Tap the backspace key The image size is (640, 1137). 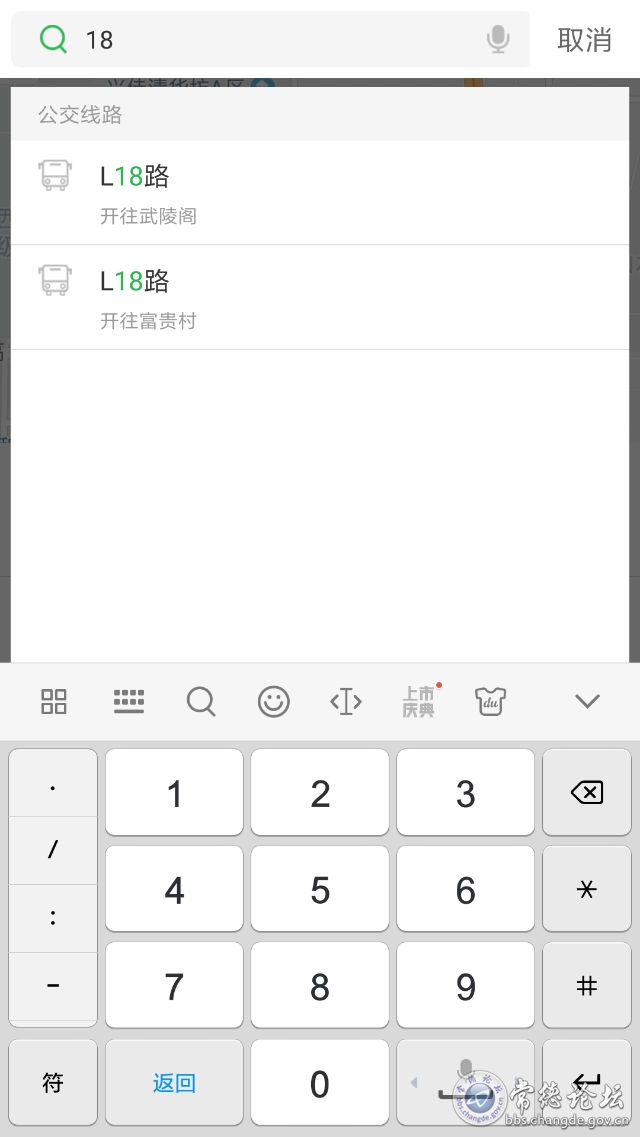point(587,793)
